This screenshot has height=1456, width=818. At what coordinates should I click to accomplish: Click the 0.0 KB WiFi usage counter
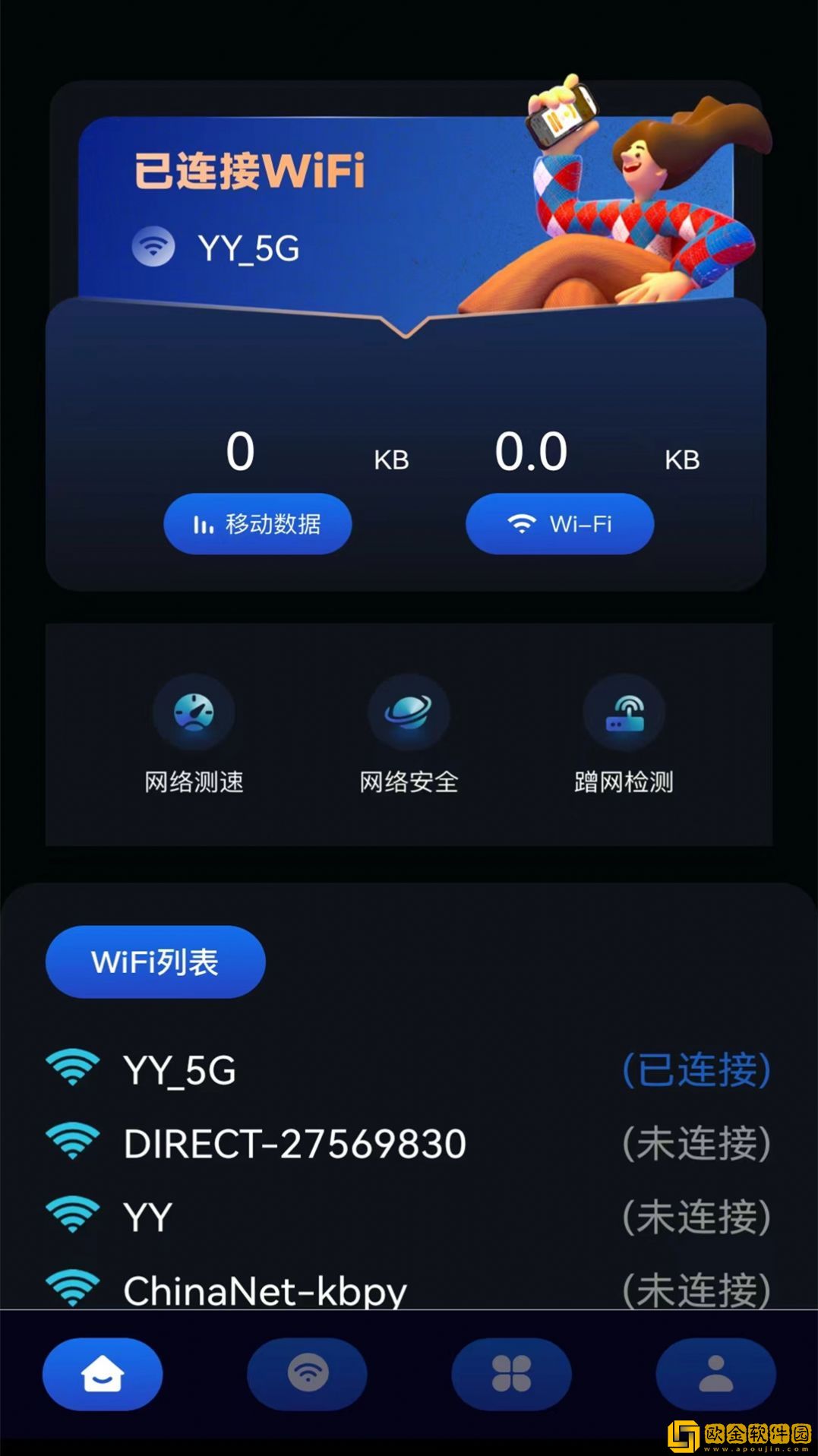529,451
